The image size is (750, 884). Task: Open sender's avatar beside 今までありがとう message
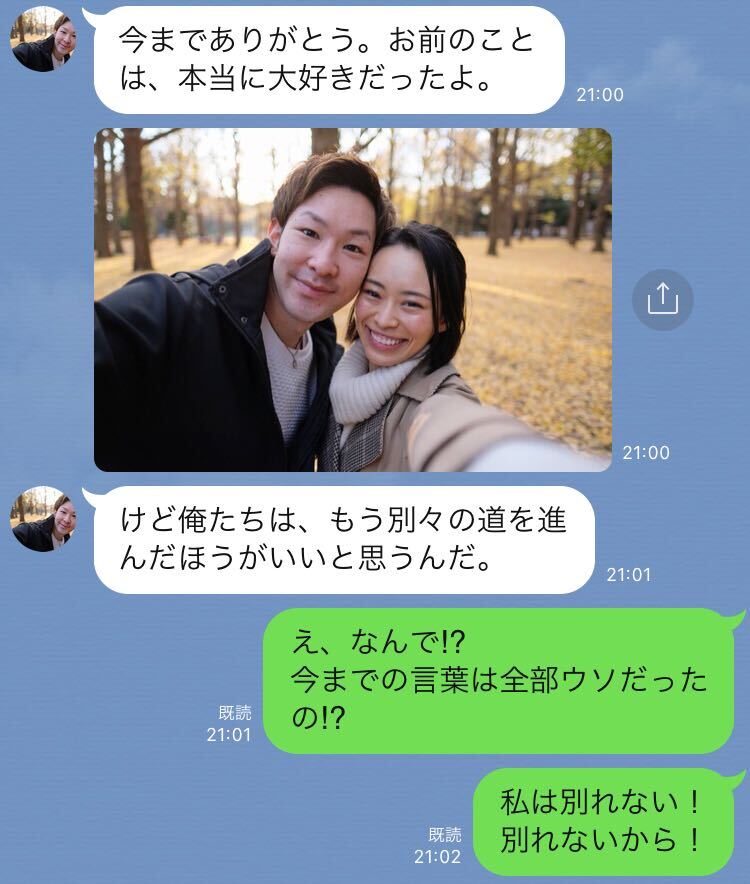(43, 40)
